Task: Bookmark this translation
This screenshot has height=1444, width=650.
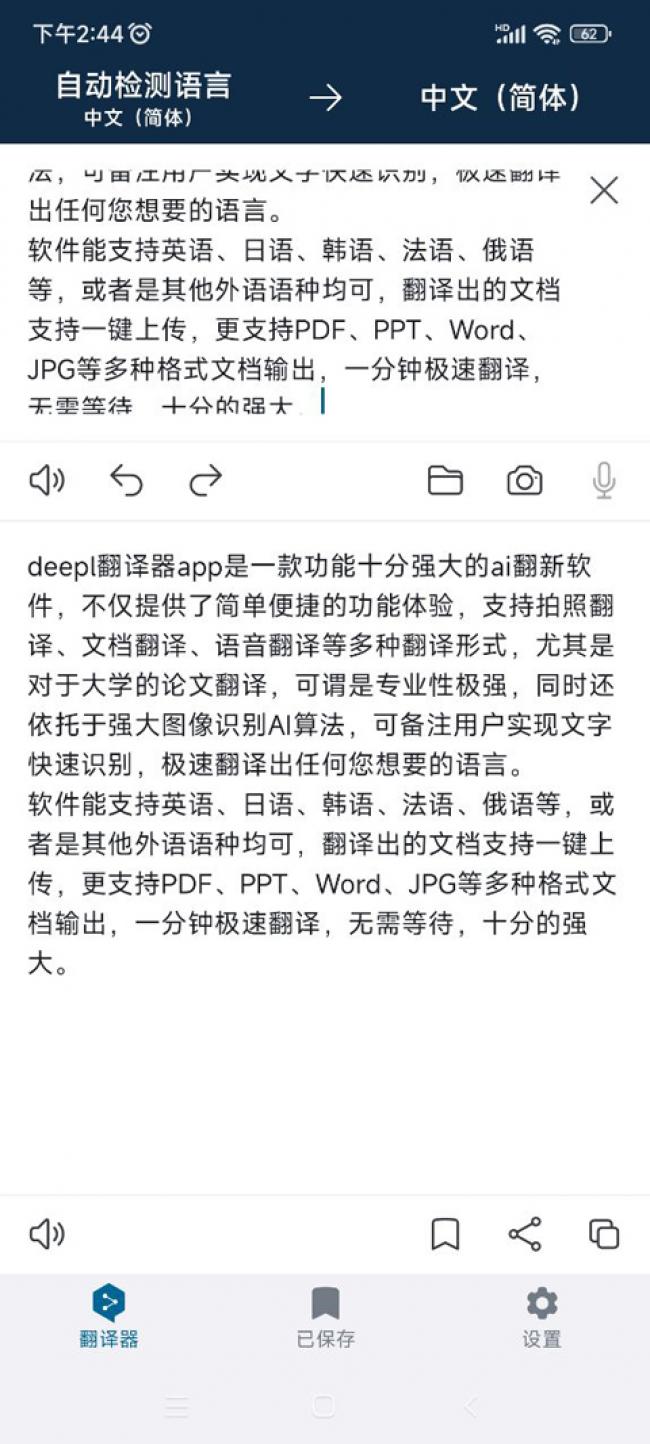Action: click(445, 1234)
